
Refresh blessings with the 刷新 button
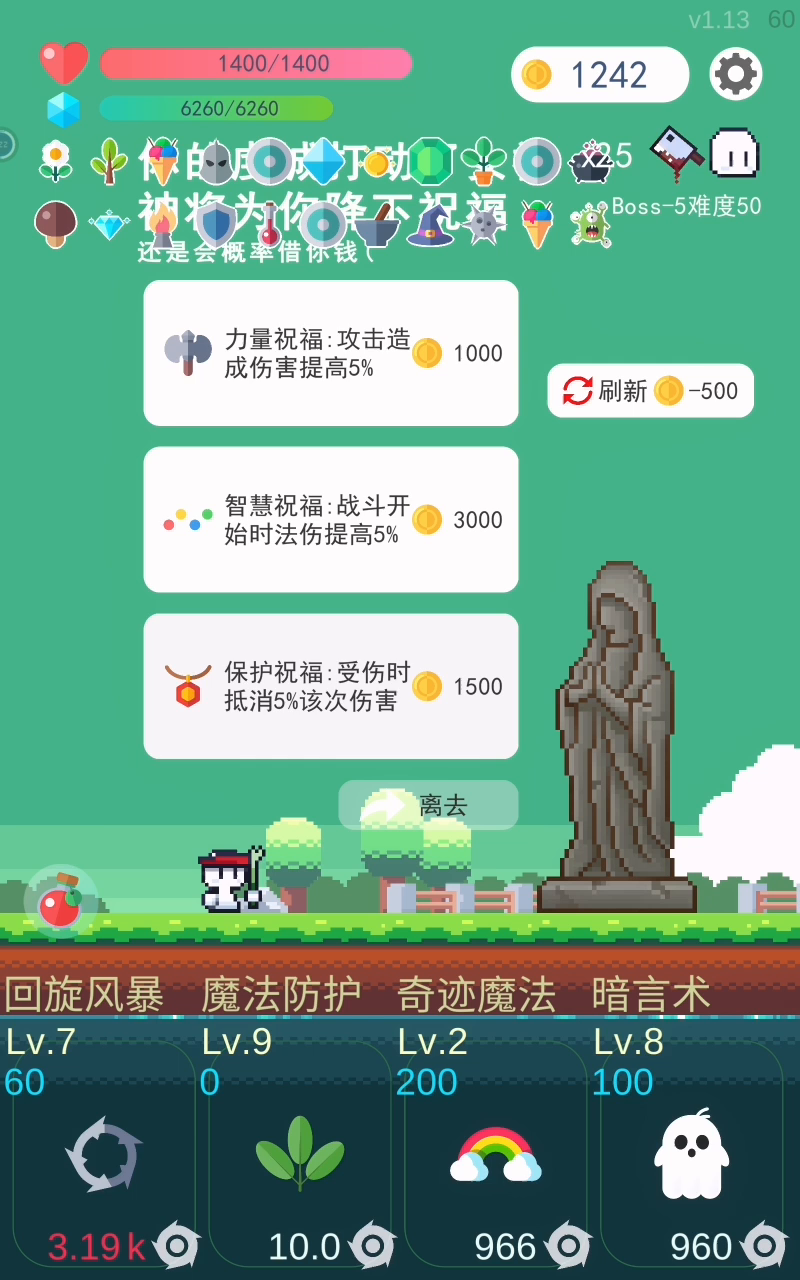(x=650, y=391)
